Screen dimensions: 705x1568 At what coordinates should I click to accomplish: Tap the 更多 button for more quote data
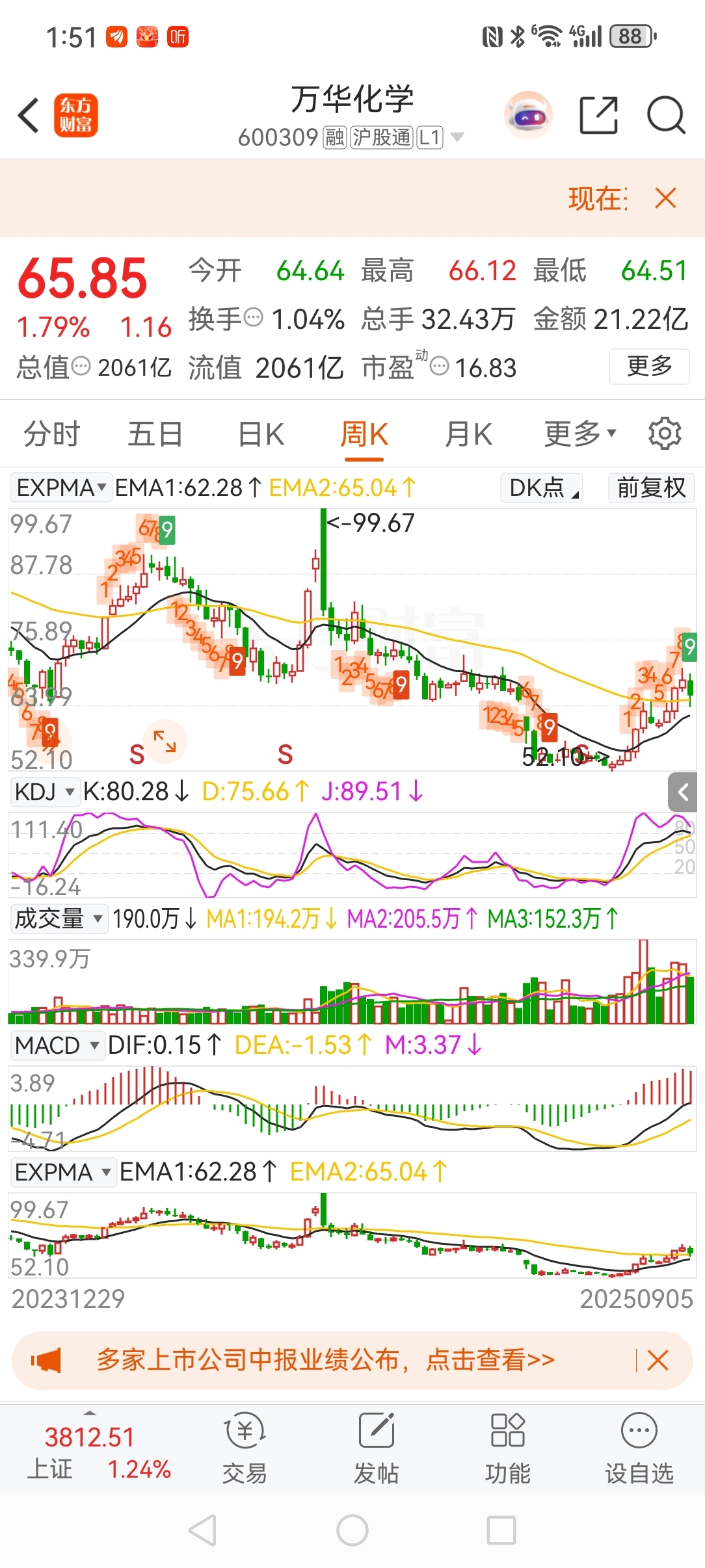[x=649, y=367]
